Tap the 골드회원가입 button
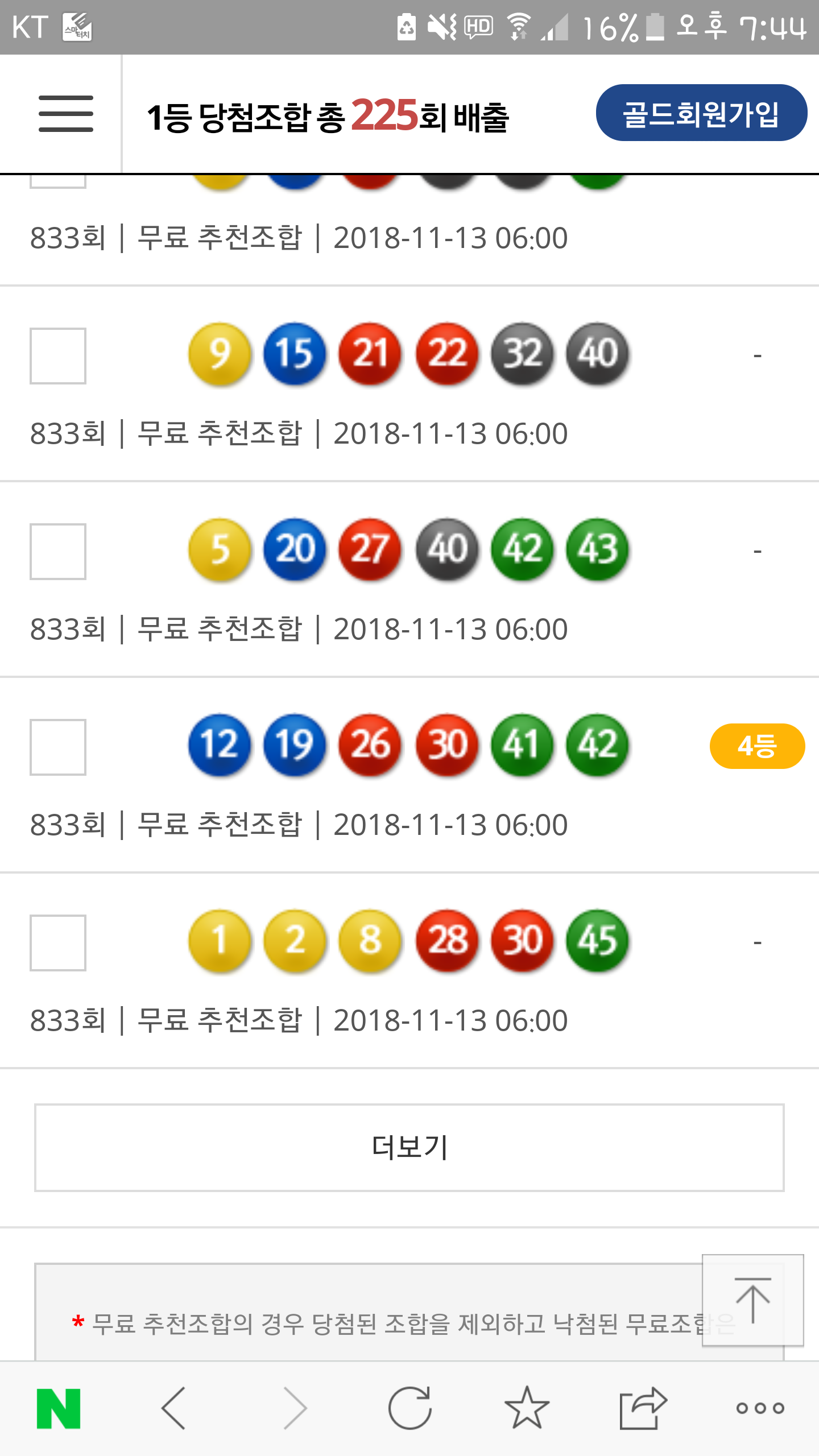The width and height of the screenshot is (819, 1456). (701, 113)
